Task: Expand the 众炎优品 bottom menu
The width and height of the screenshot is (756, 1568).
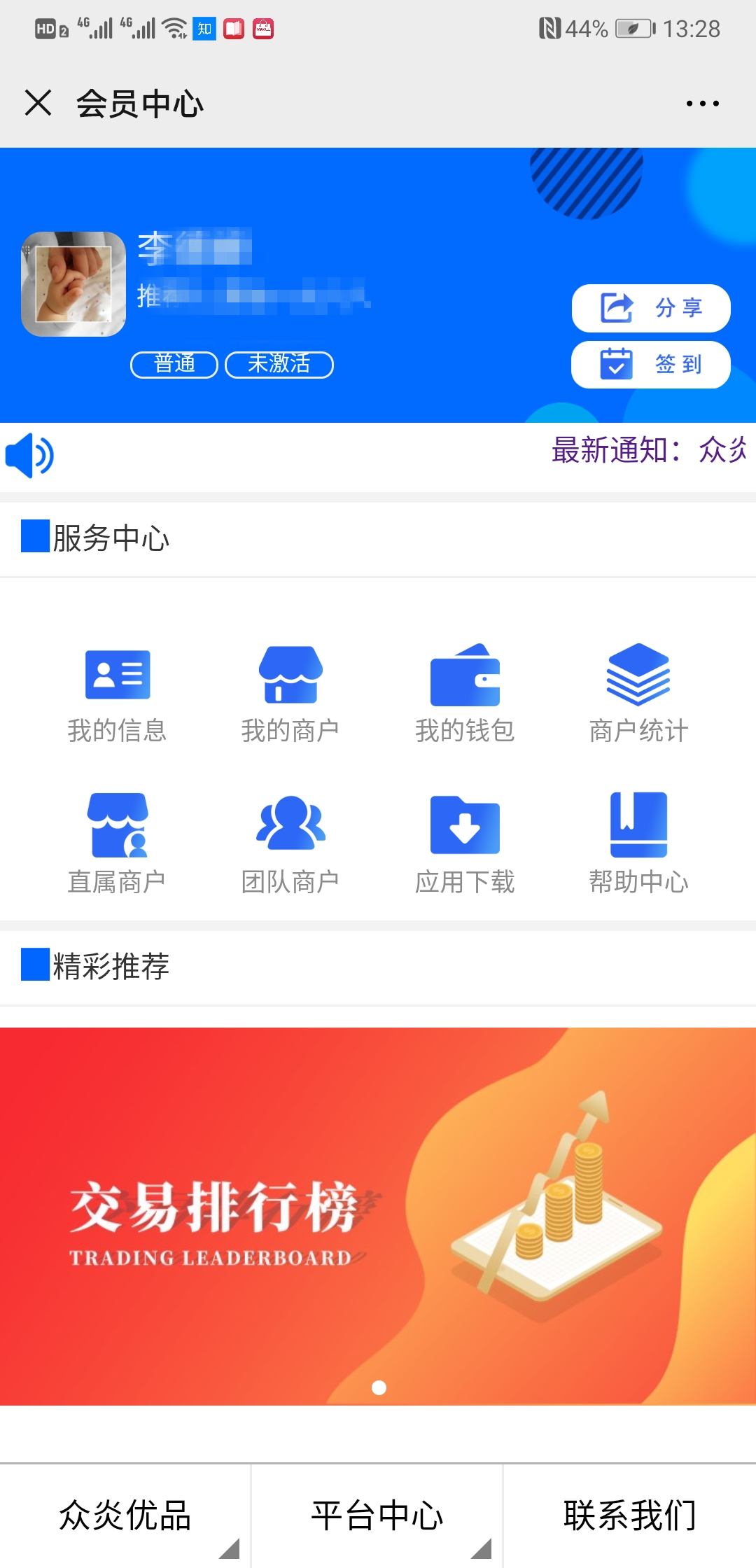Action: [125, 1516]
